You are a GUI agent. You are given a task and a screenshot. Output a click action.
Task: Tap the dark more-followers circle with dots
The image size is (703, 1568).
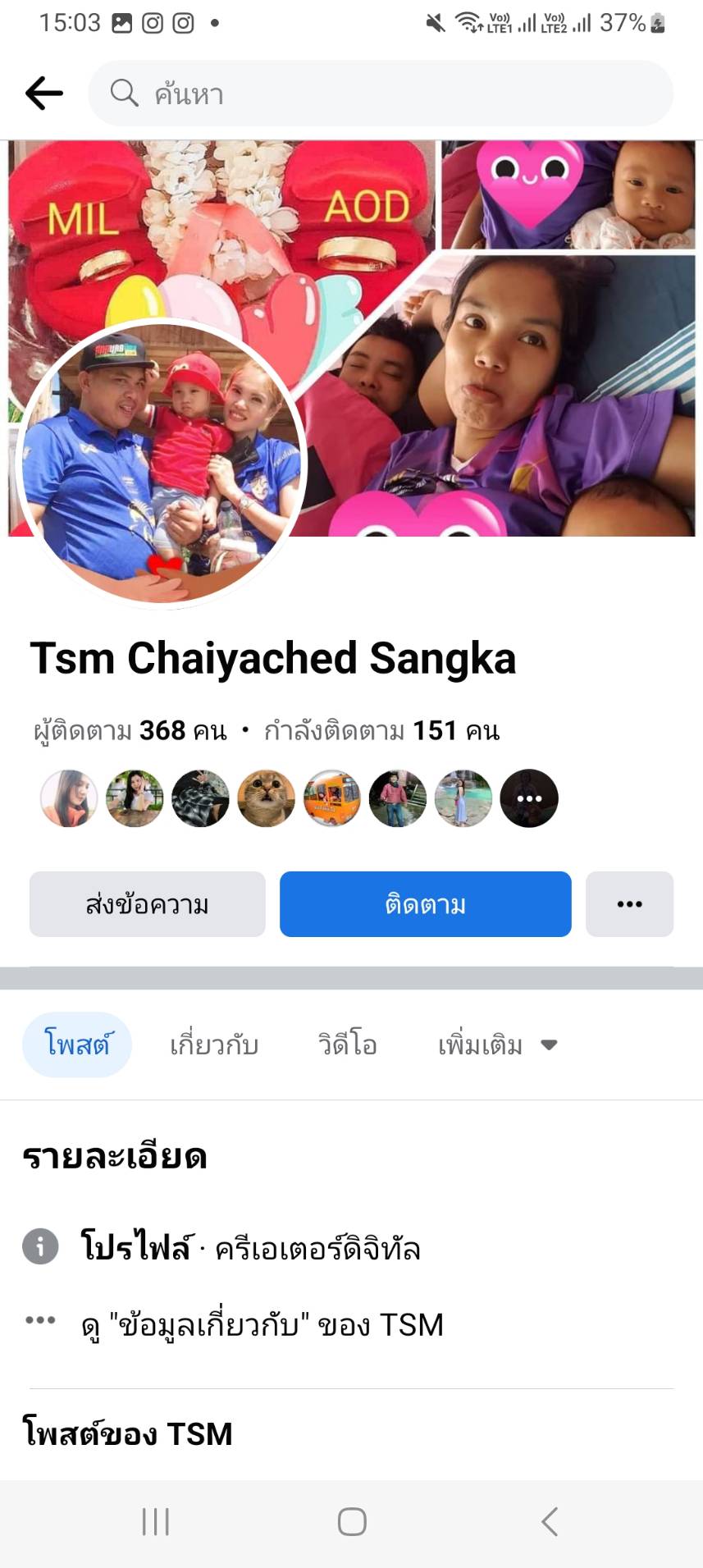tap(529, 798)
